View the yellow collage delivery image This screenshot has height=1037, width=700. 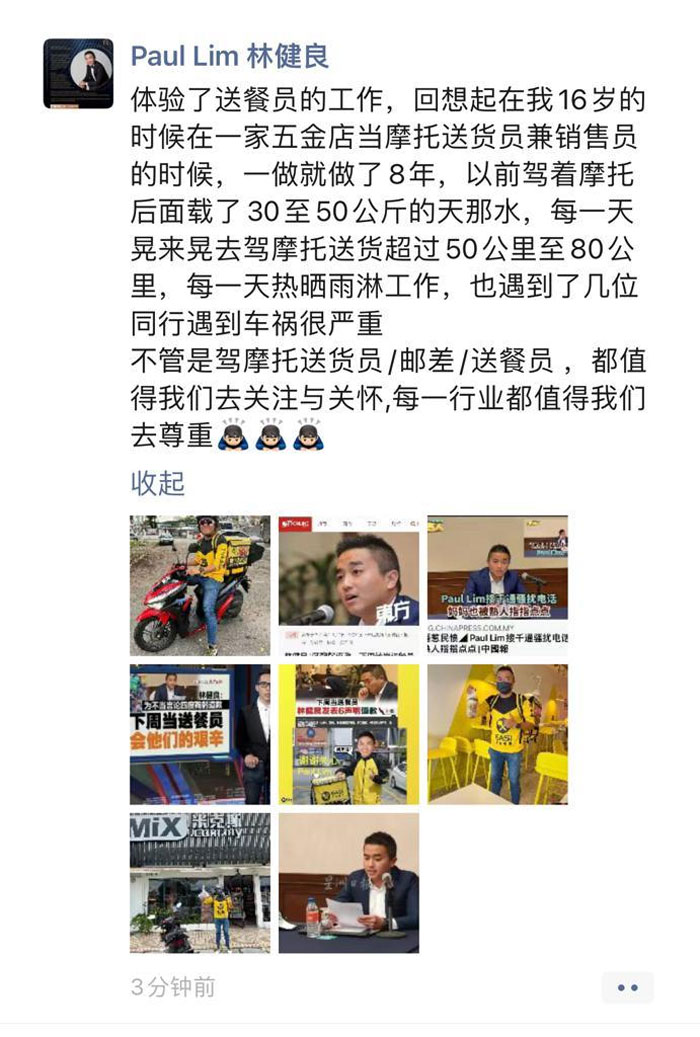coord(348,734)
